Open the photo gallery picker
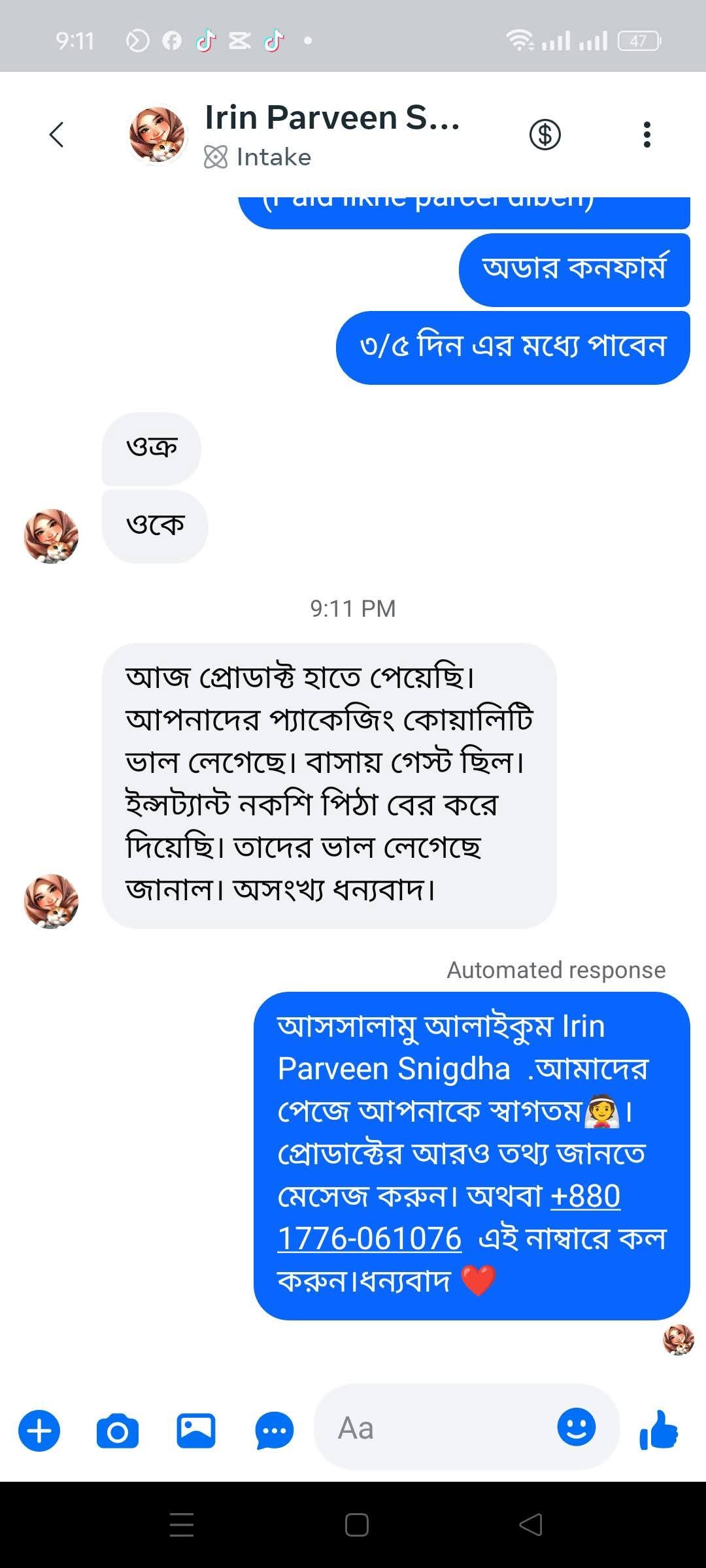The width and height of the screenshot is (706, 1568). (196, 1431)
